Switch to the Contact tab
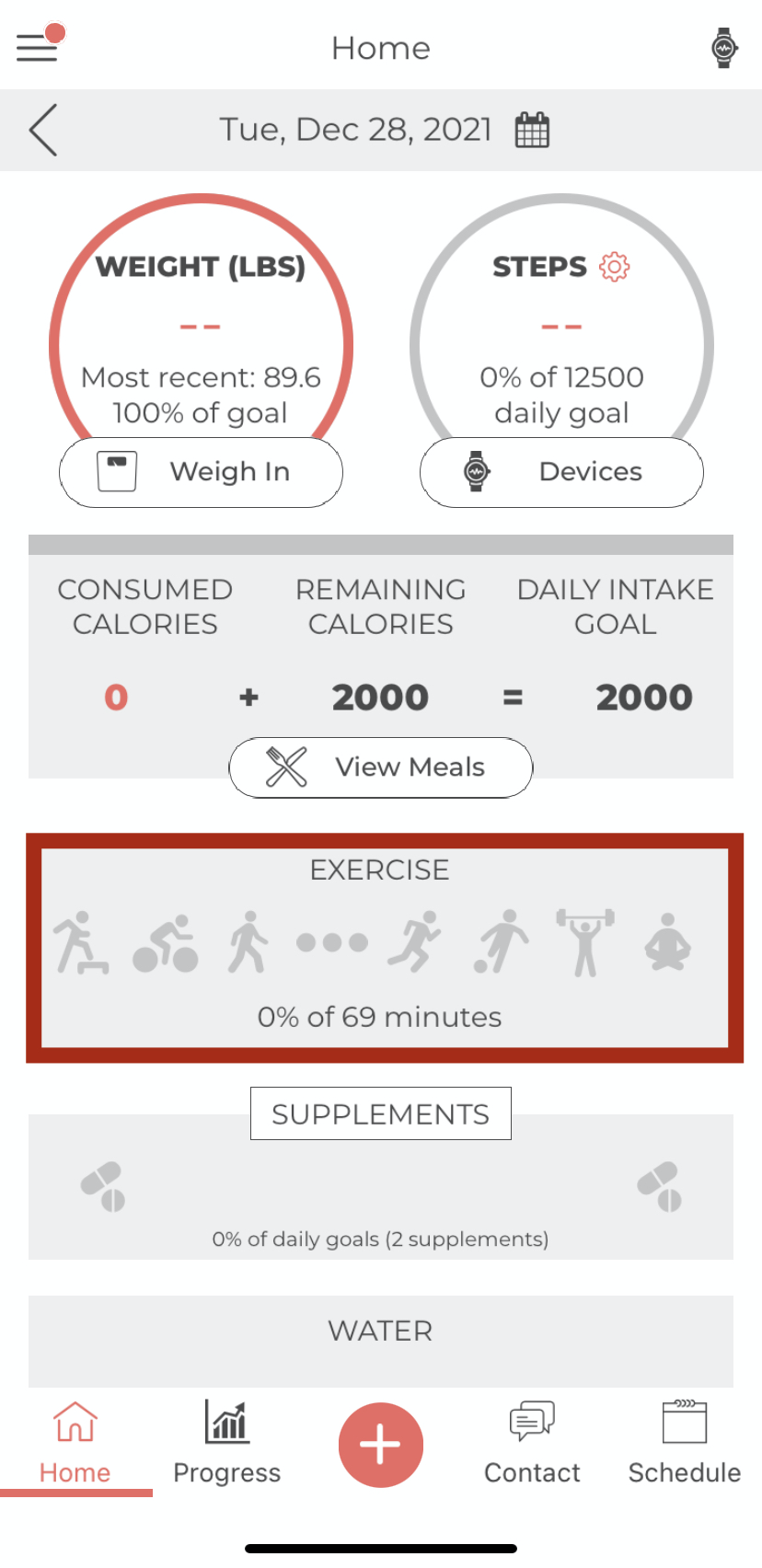Viewport: 762px width, 1568px height. (533, 1442)
